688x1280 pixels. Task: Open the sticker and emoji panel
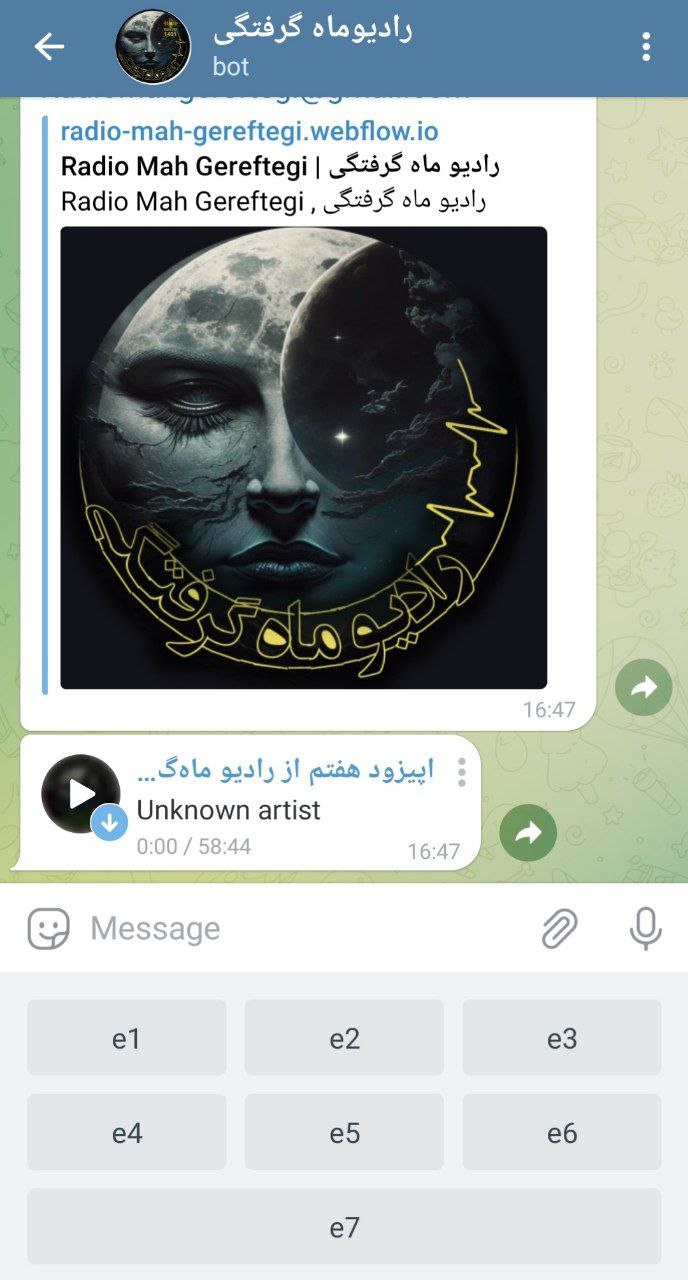[48, 929]
